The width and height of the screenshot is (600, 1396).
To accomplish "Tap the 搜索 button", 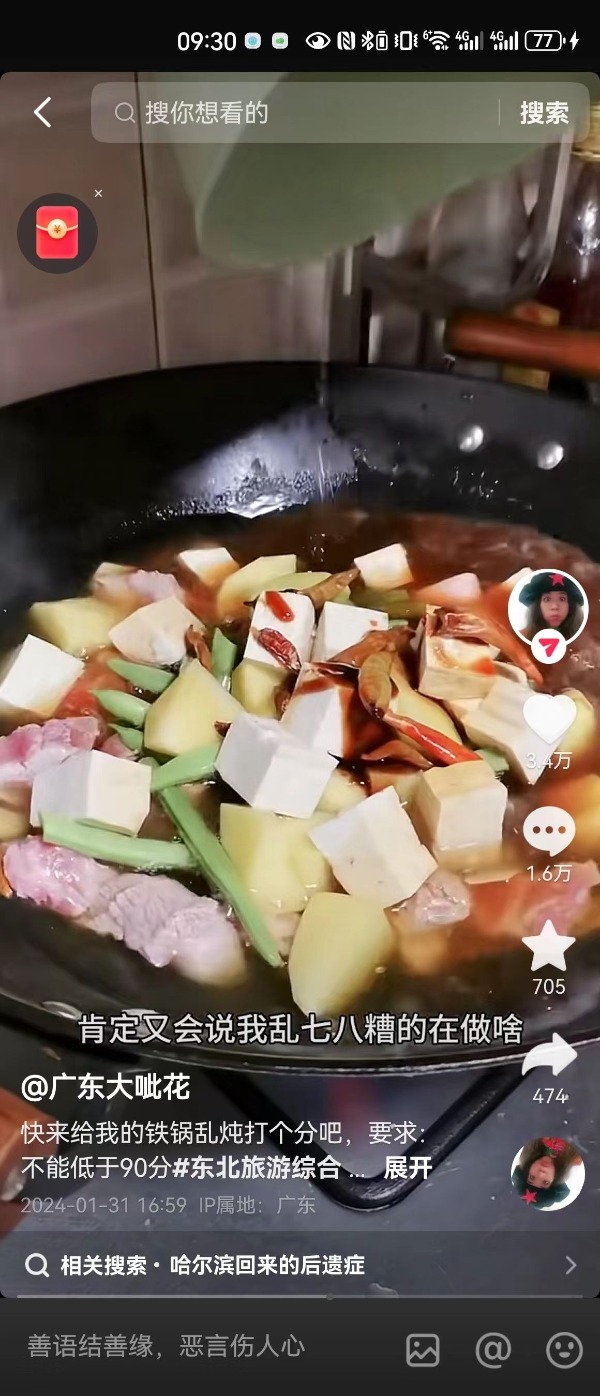I will [544, 113].
